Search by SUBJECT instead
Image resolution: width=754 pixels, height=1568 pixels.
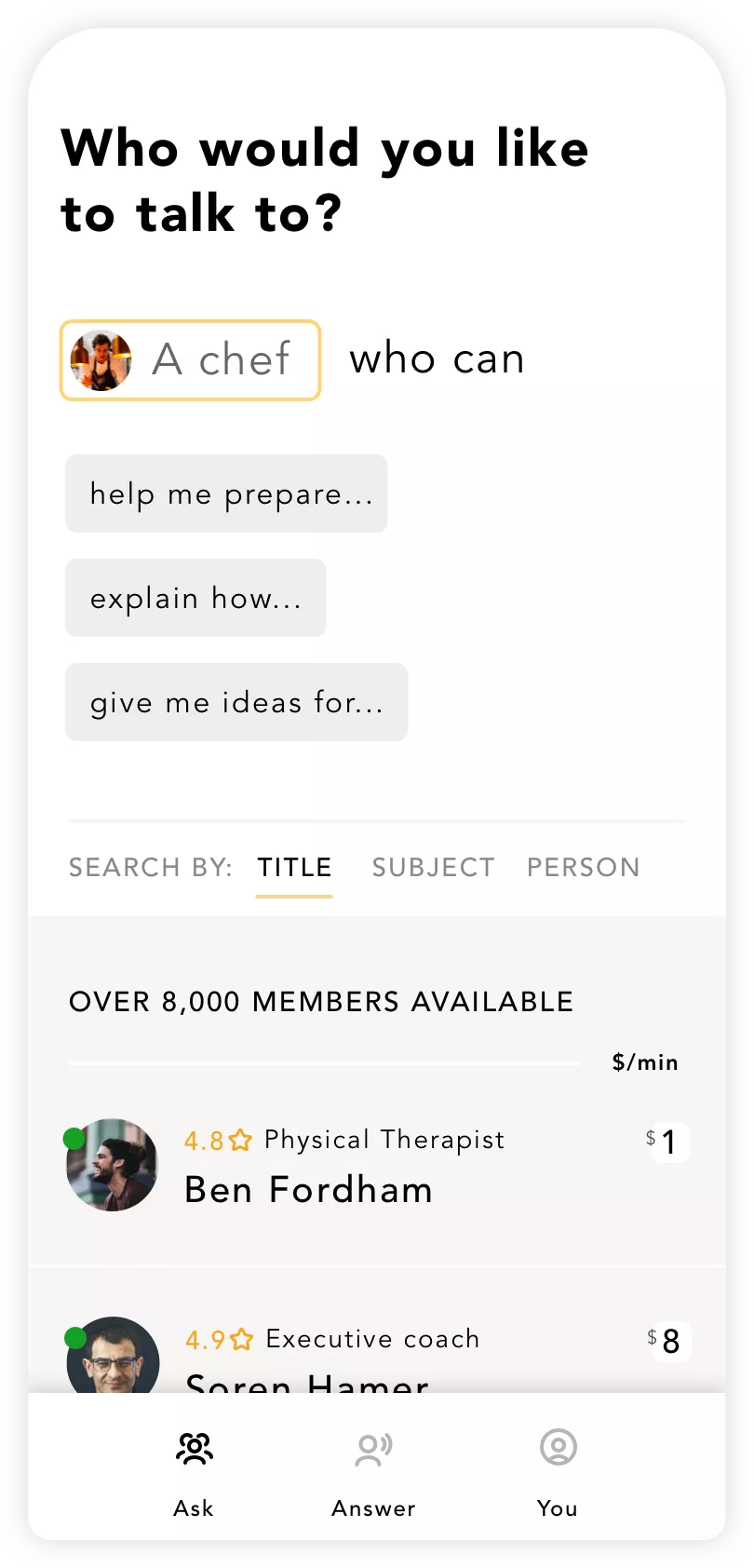433,868
